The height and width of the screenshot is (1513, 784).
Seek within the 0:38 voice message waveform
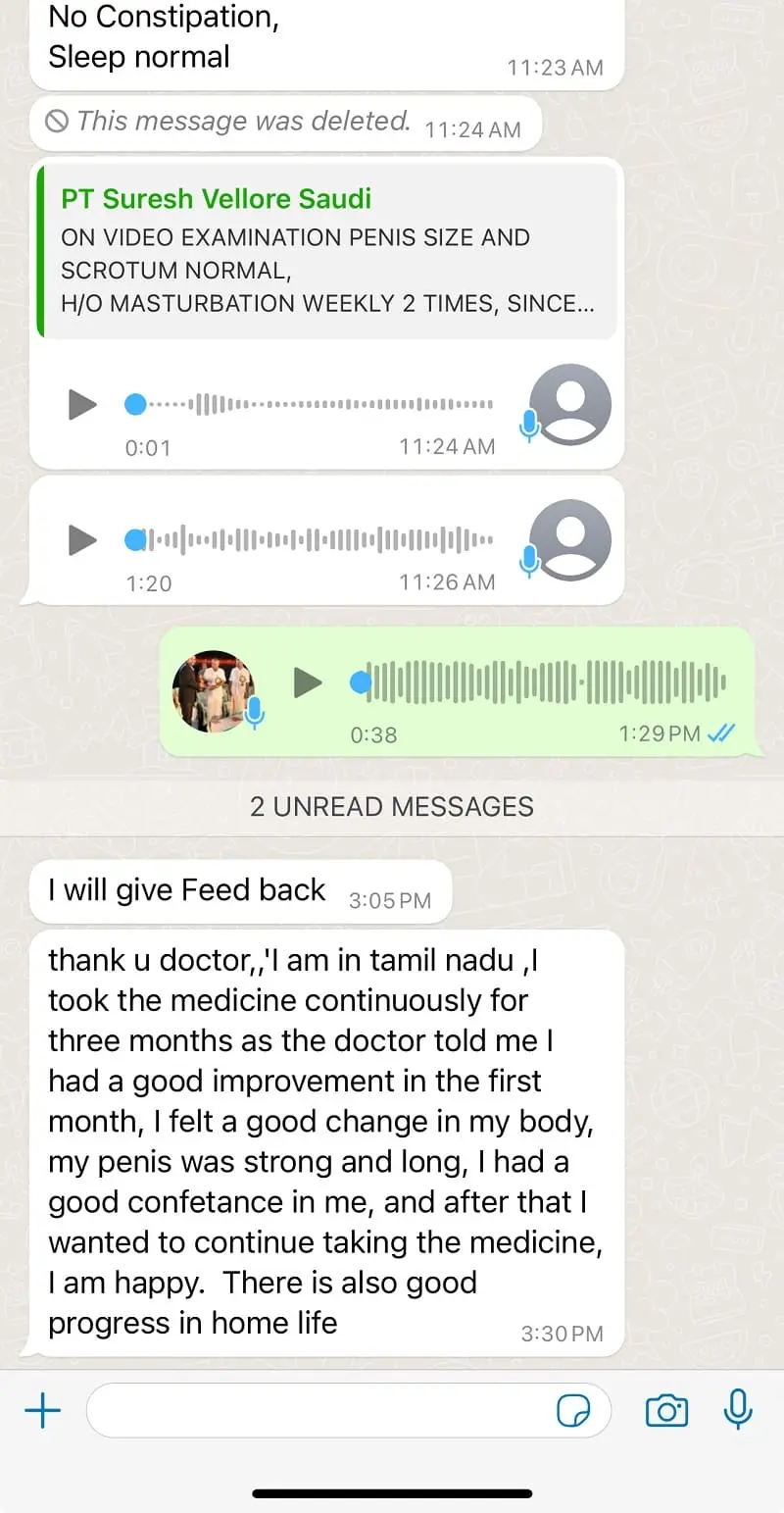[539, 682]
